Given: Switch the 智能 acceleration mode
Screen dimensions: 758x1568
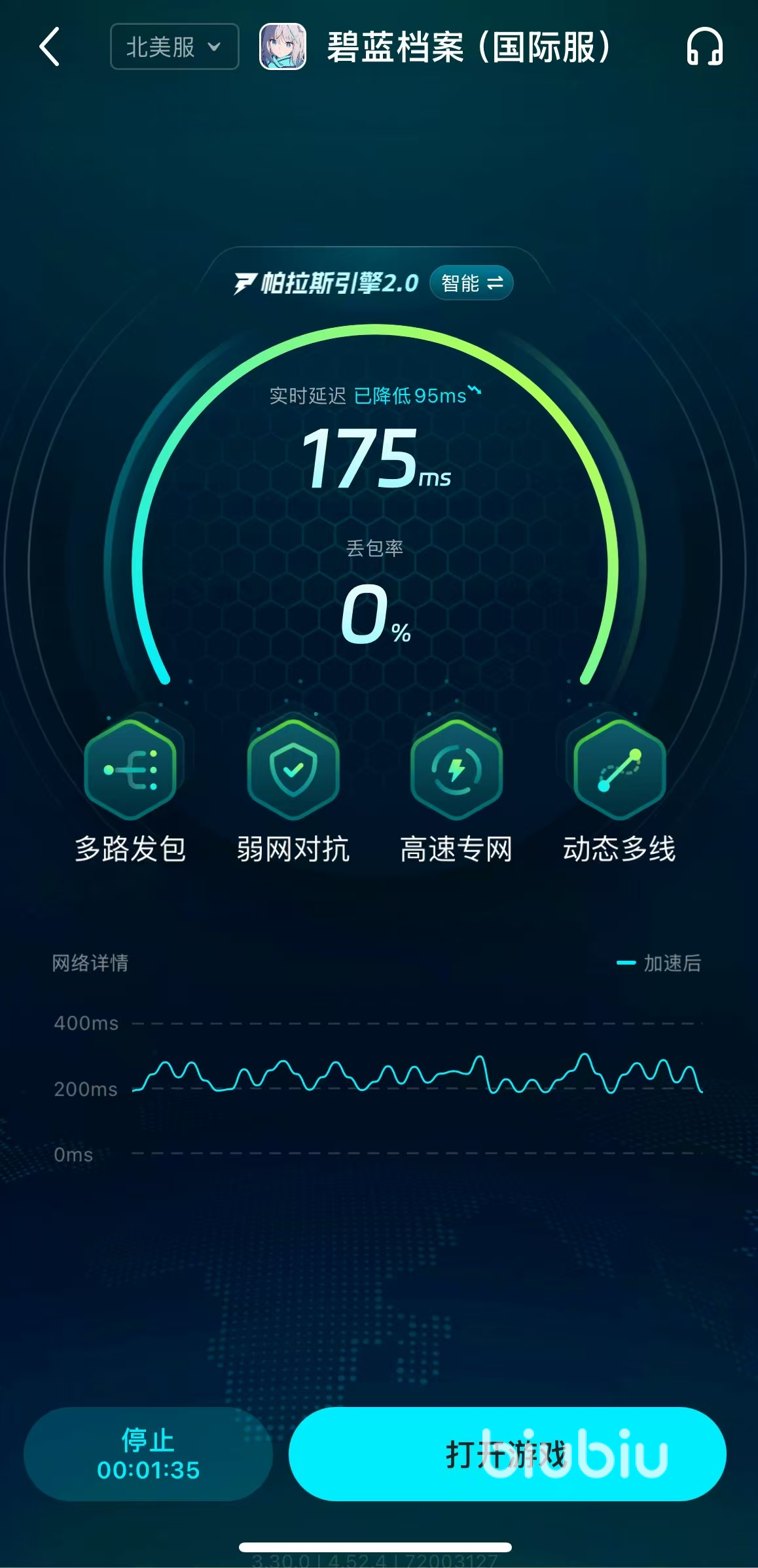Looking at the screenshot, I should click(x=471, y=283).
